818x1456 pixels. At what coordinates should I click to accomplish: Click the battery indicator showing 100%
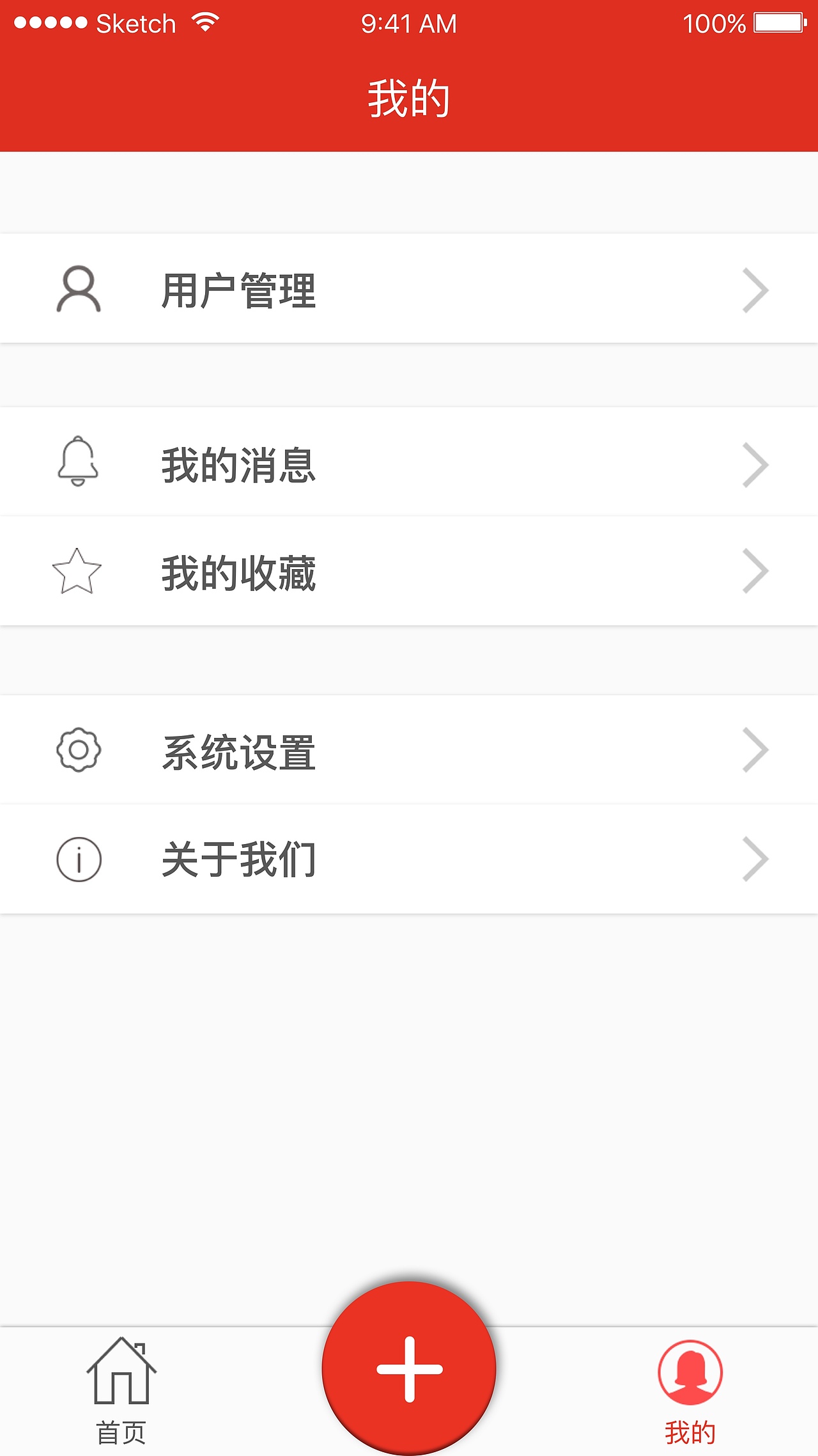pos(778,22)
